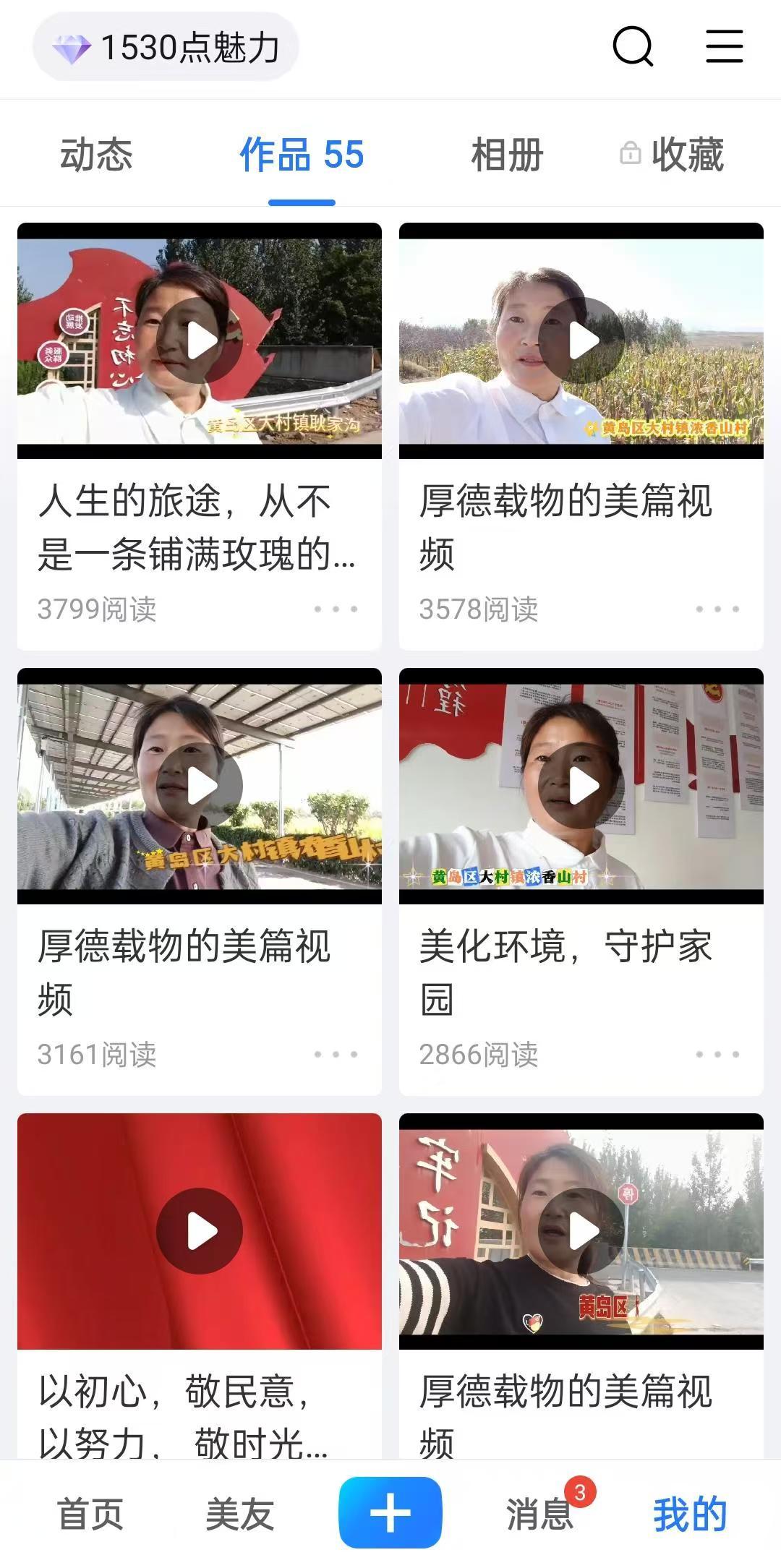Viewport: 781px width, 1568px height.
Task: Tap the 1530点魅力 badge
Action: pyautogui.click(x=166, y=46)
